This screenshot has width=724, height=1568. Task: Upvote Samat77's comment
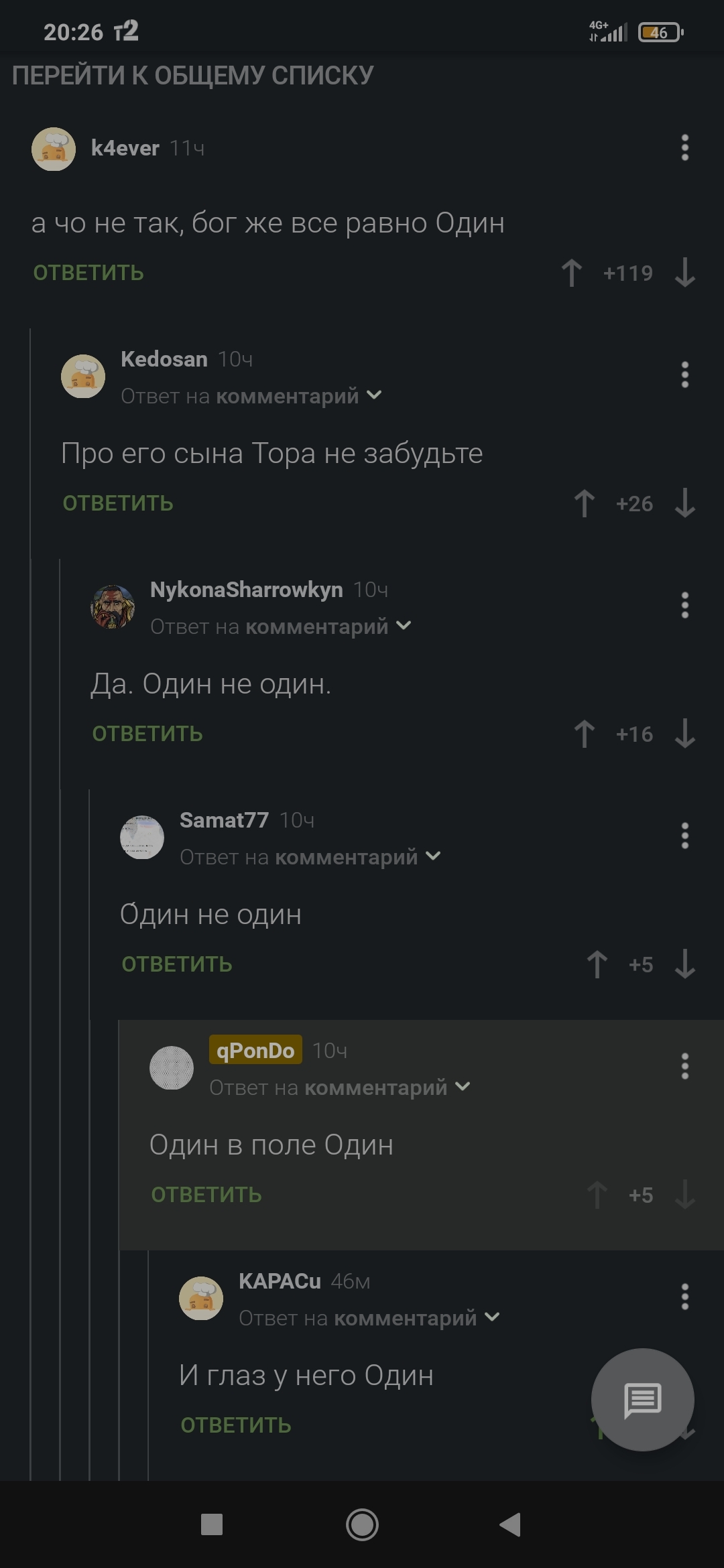[597, 964]
